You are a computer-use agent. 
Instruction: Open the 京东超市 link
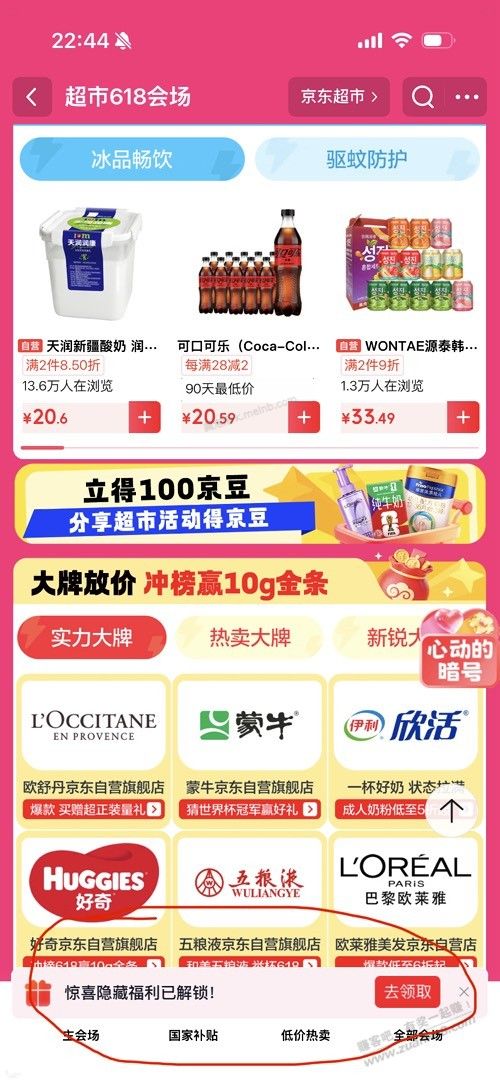tap(339, 97)
